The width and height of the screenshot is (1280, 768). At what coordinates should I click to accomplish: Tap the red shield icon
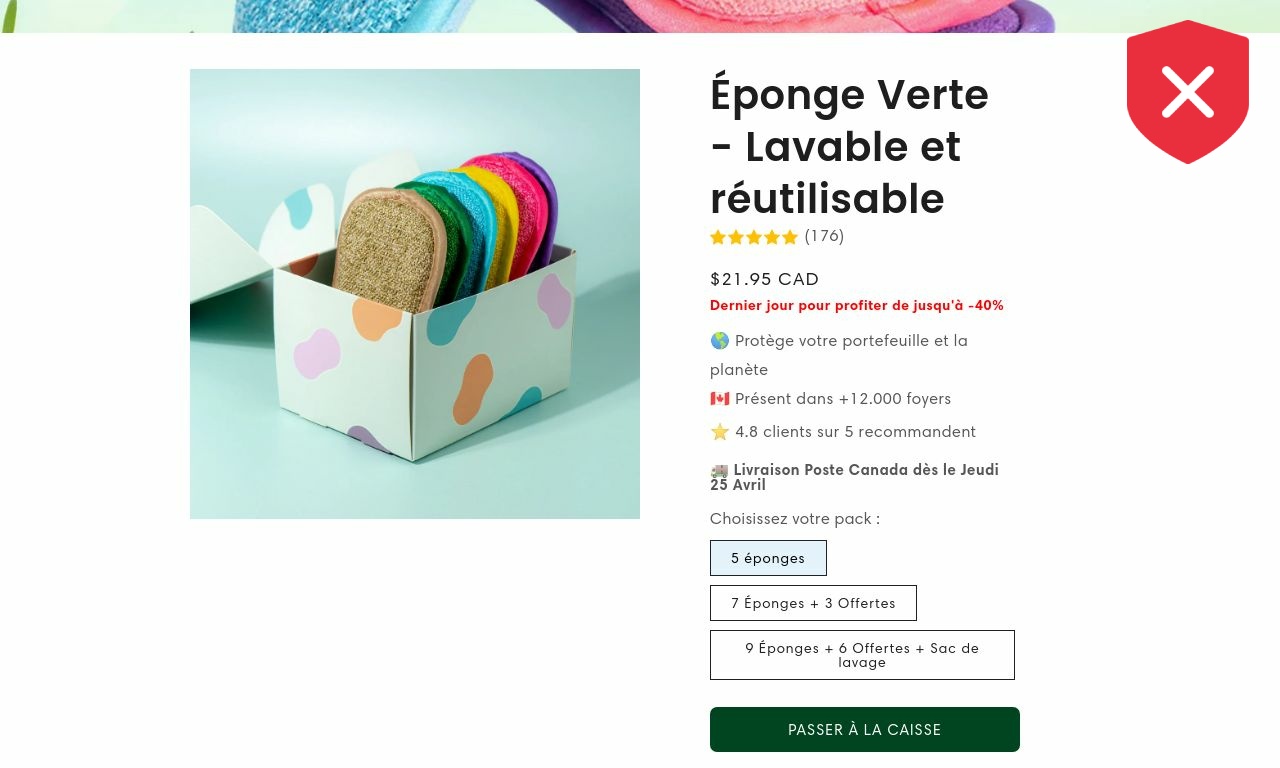pyautogui.click(x=1187, y=92)
